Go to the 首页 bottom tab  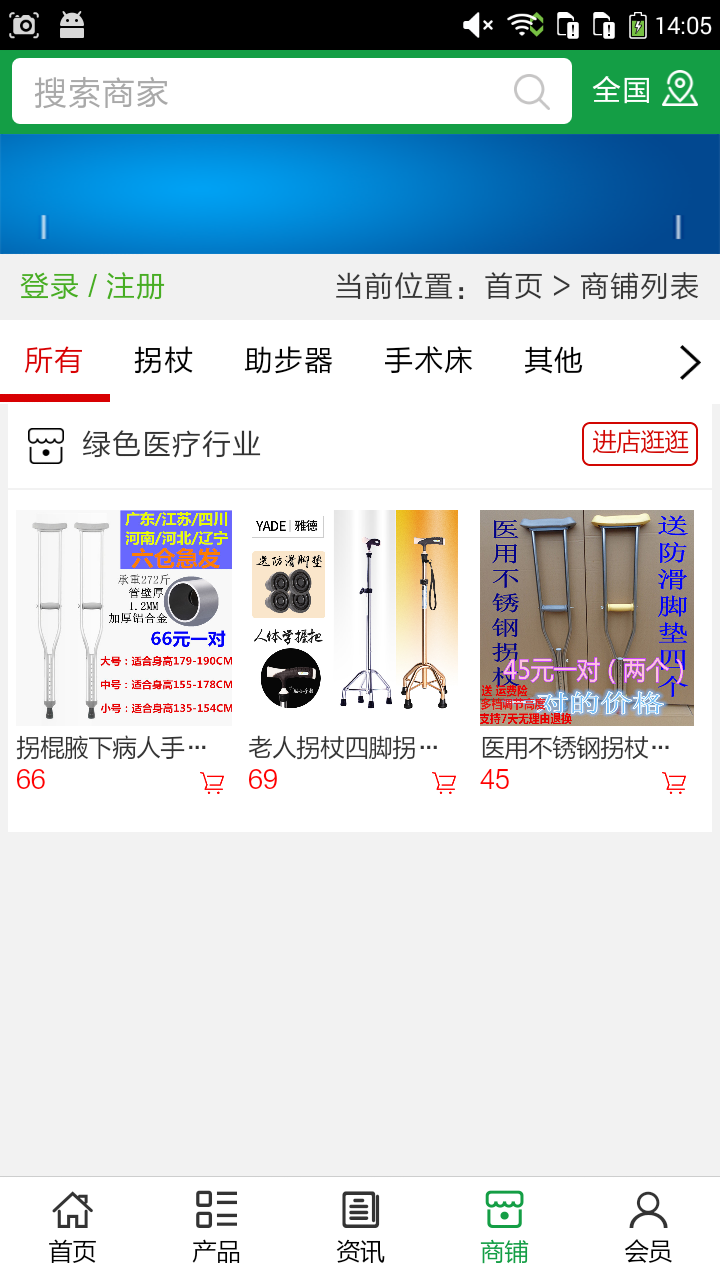(x=72, y=1226)
